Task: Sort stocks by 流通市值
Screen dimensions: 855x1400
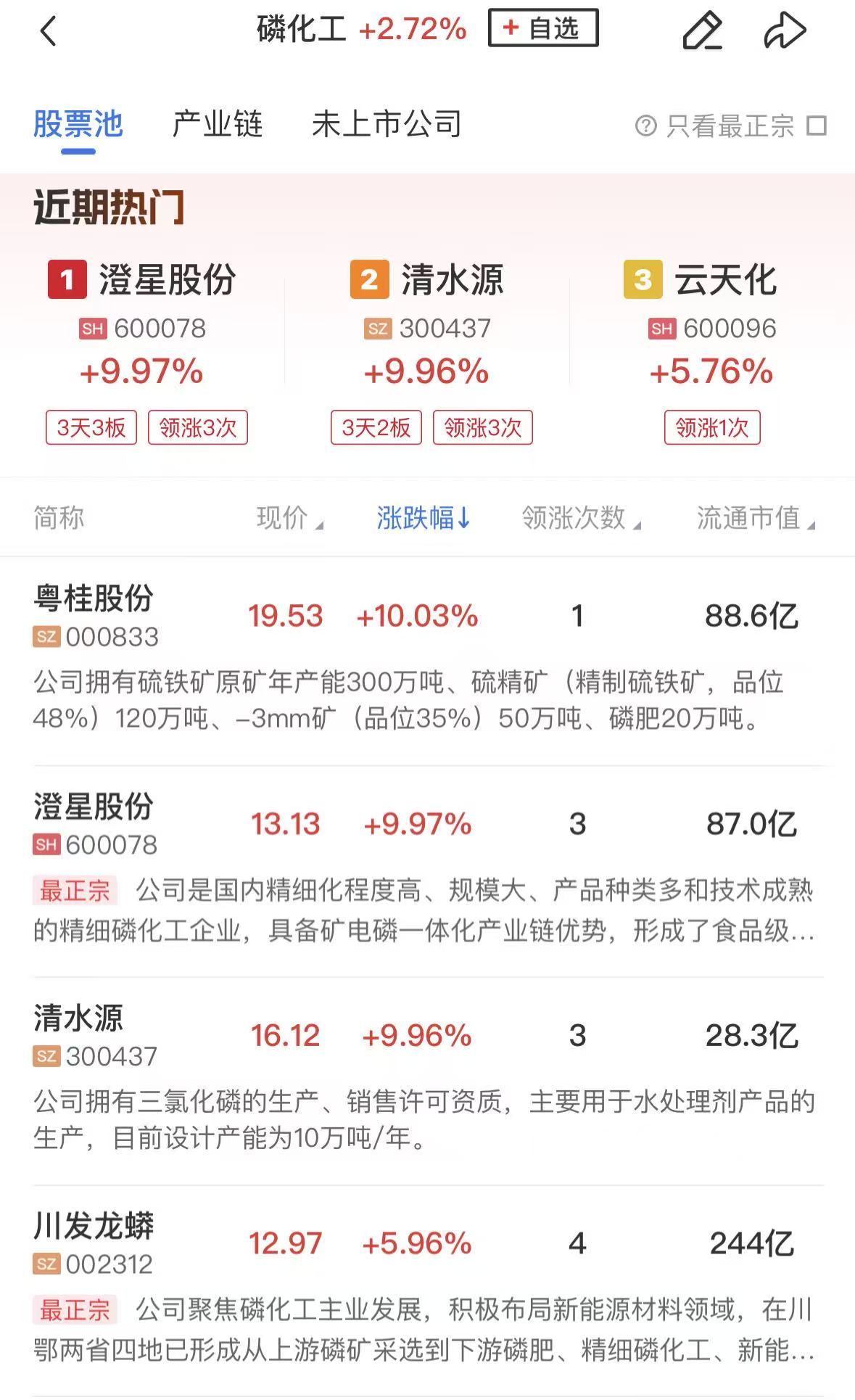Action: 756,518
